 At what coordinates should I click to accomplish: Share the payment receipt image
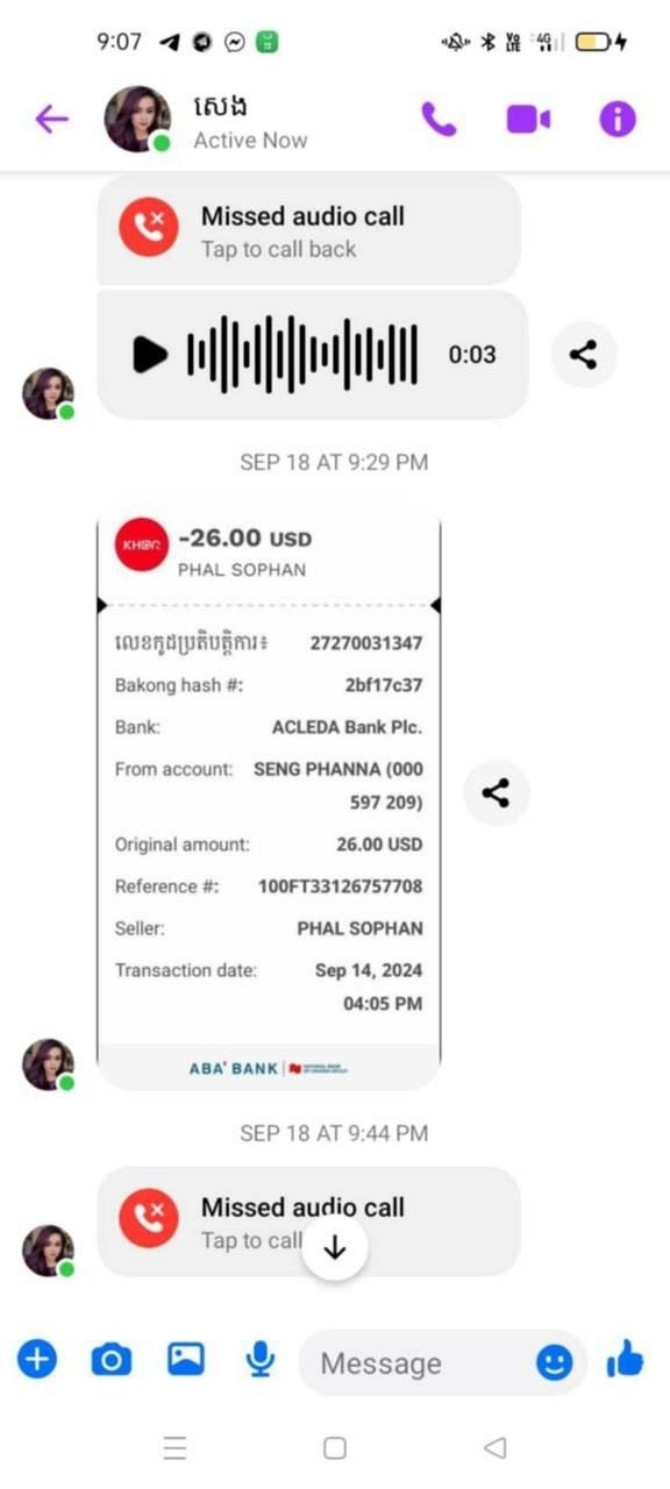[495, 793]
